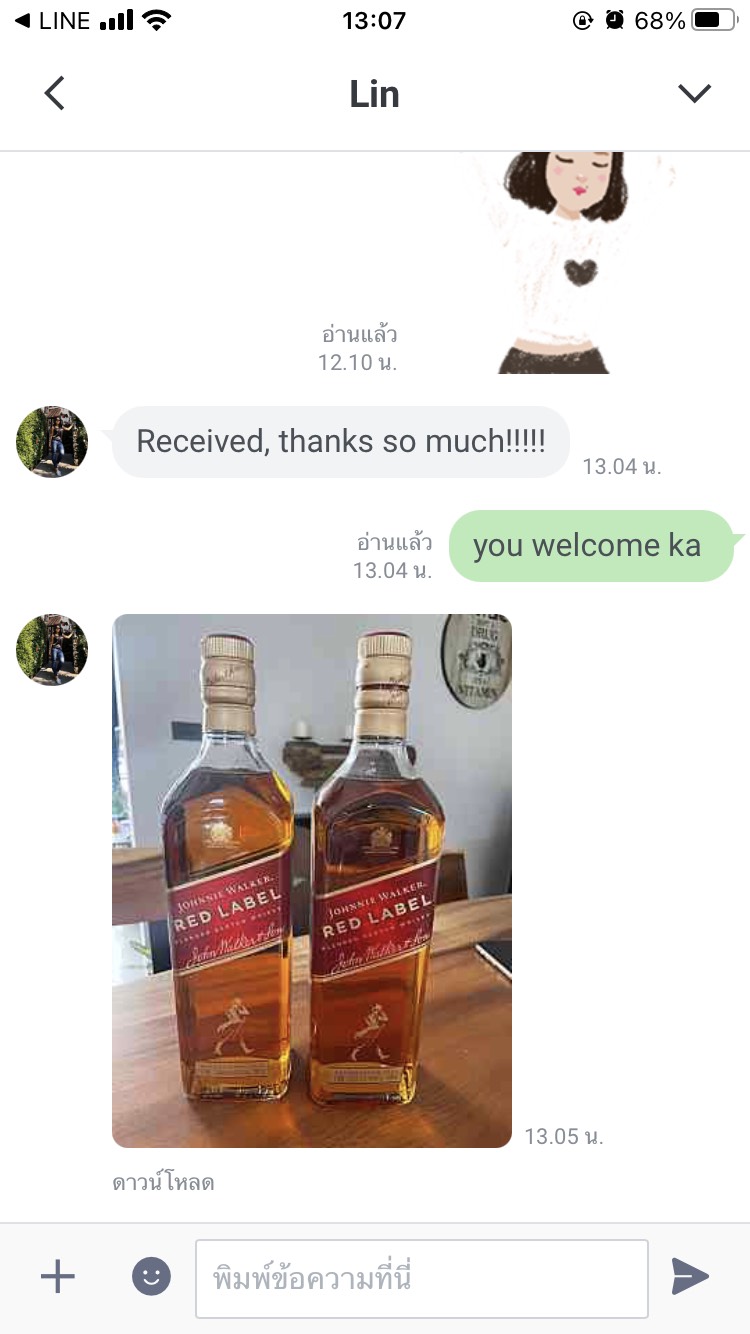750x1334 pixels.
Task: Send the message with arrow icon
Action: 690,1277
